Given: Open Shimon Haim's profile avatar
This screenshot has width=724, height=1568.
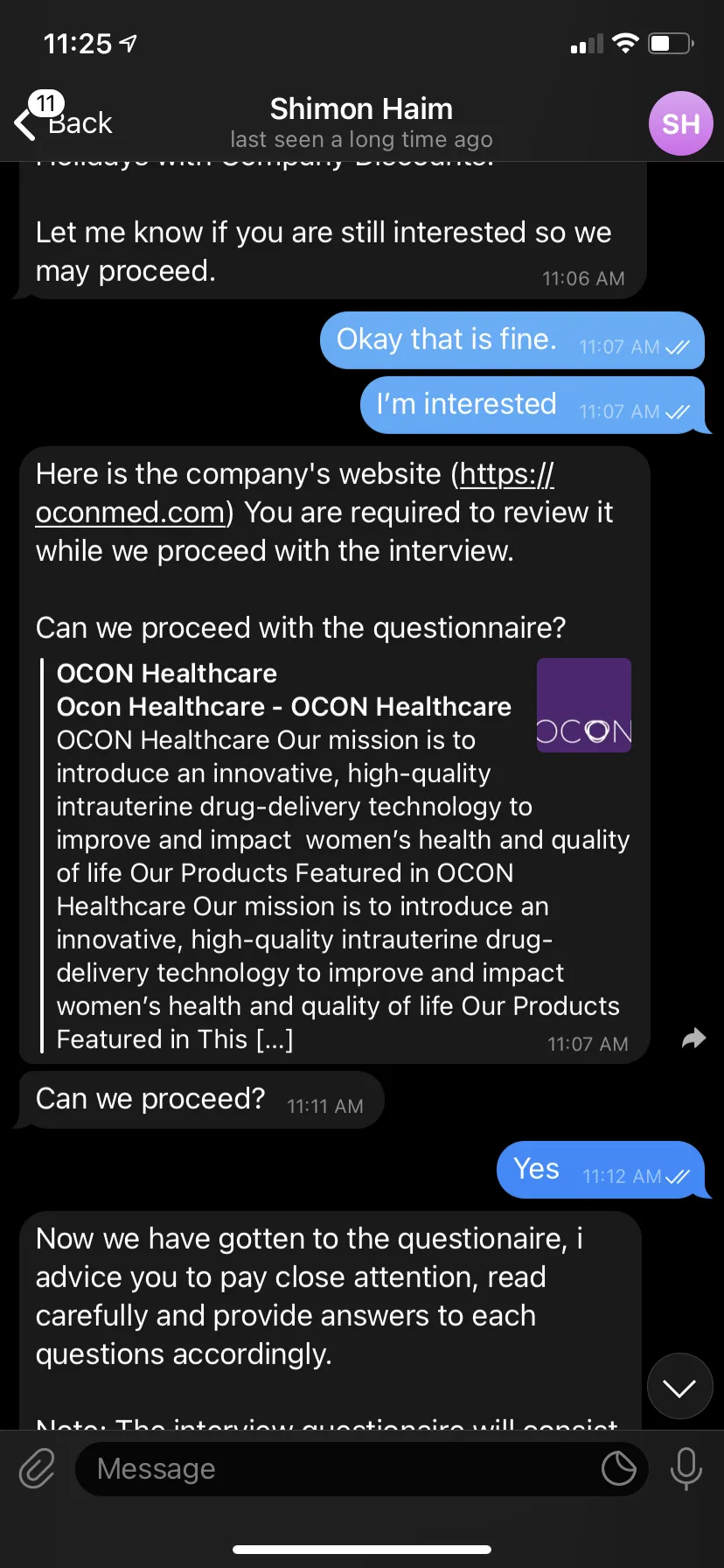Looking at the screenshot, I should (x=680, y=123).
